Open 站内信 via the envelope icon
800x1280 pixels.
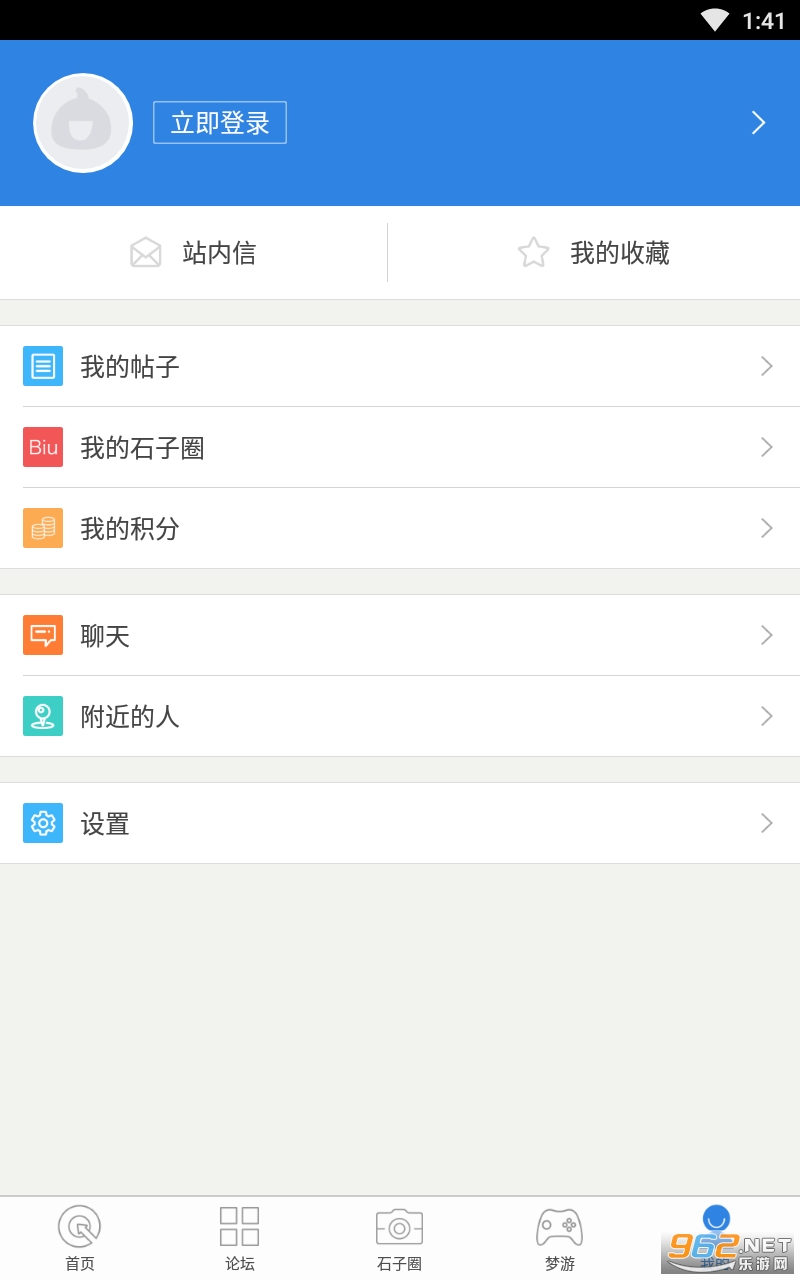click(x=145, y=252)
